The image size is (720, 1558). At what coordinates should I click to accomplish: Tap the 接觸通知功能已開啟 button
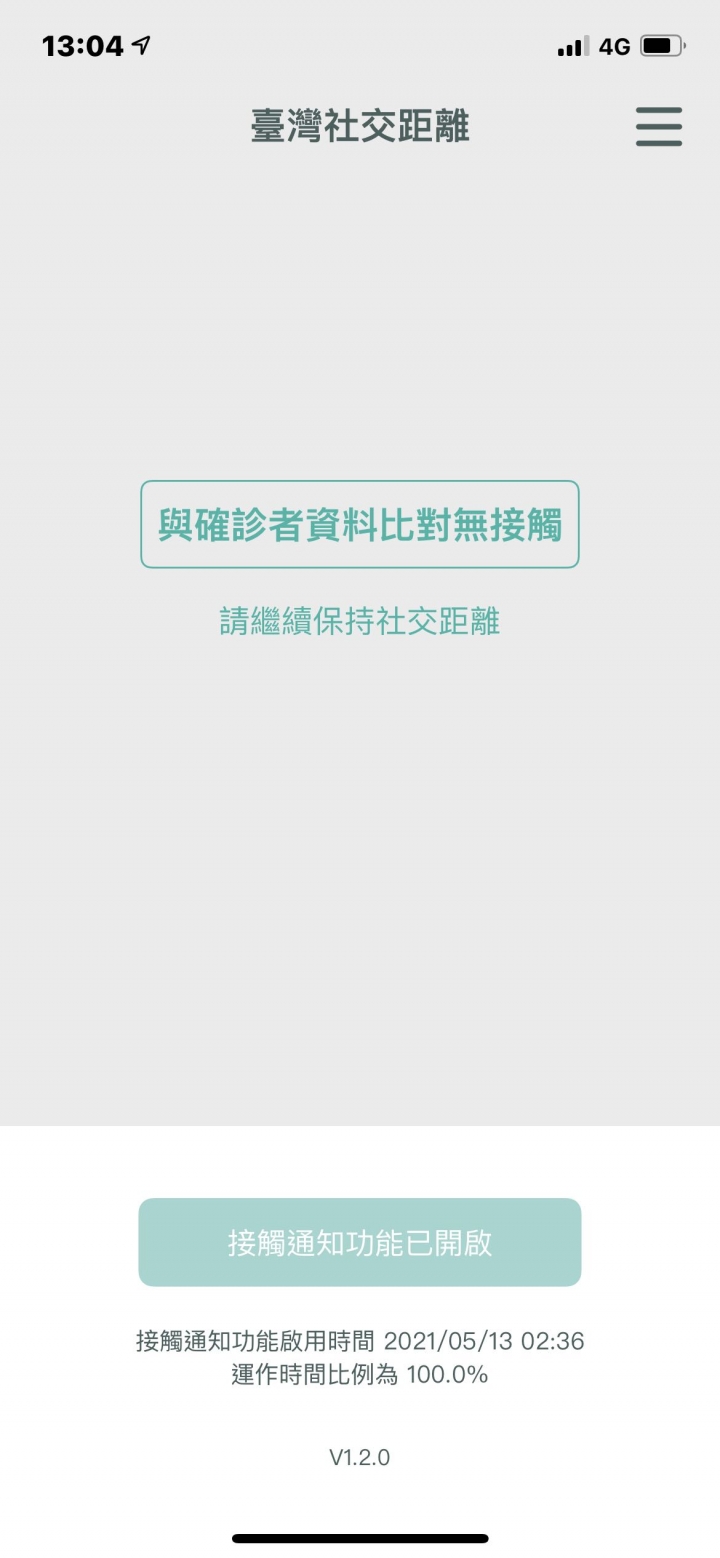pyautogui.click(x=360, y=1242)
